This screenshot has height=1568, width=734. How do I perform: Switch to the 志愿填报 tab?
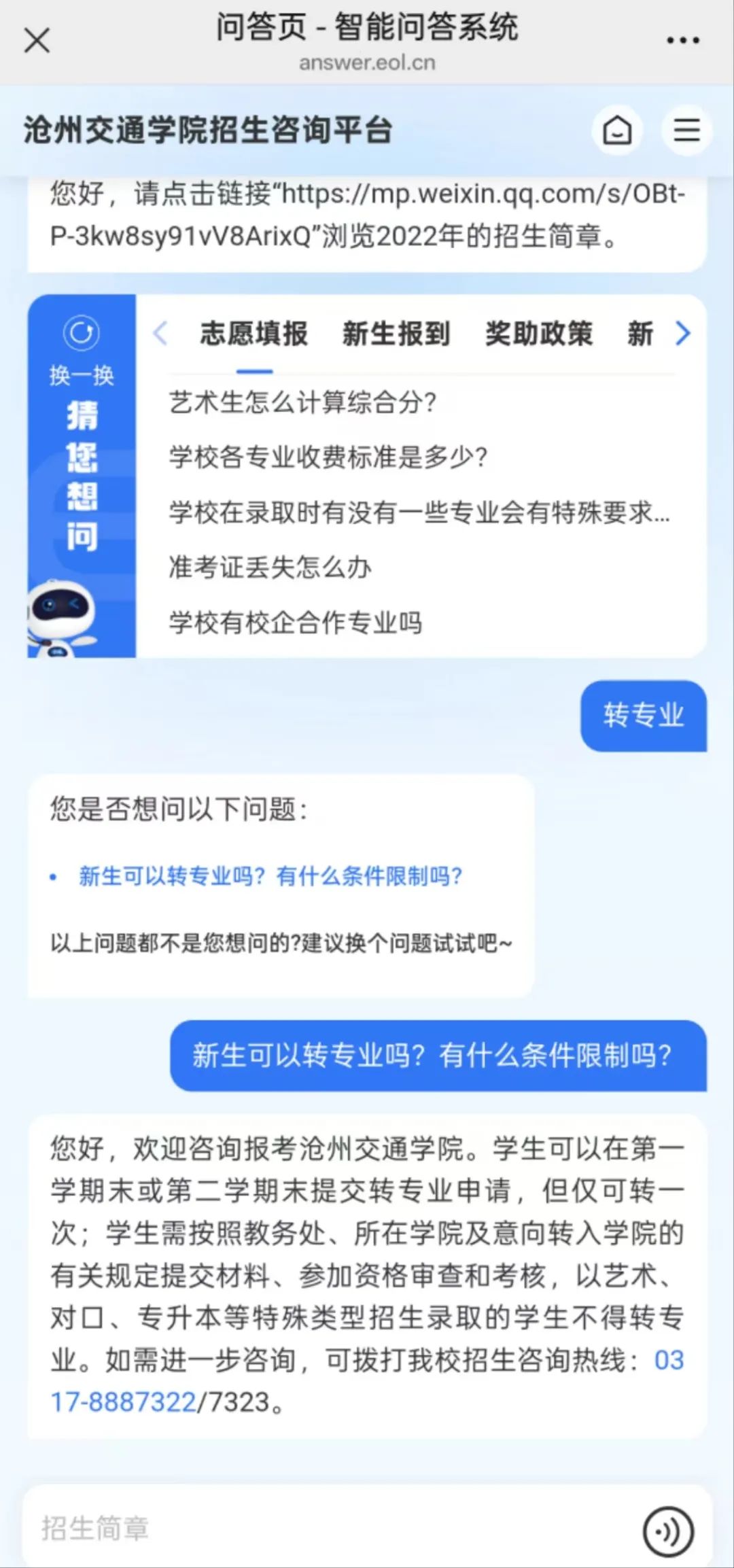coord(254,334)
